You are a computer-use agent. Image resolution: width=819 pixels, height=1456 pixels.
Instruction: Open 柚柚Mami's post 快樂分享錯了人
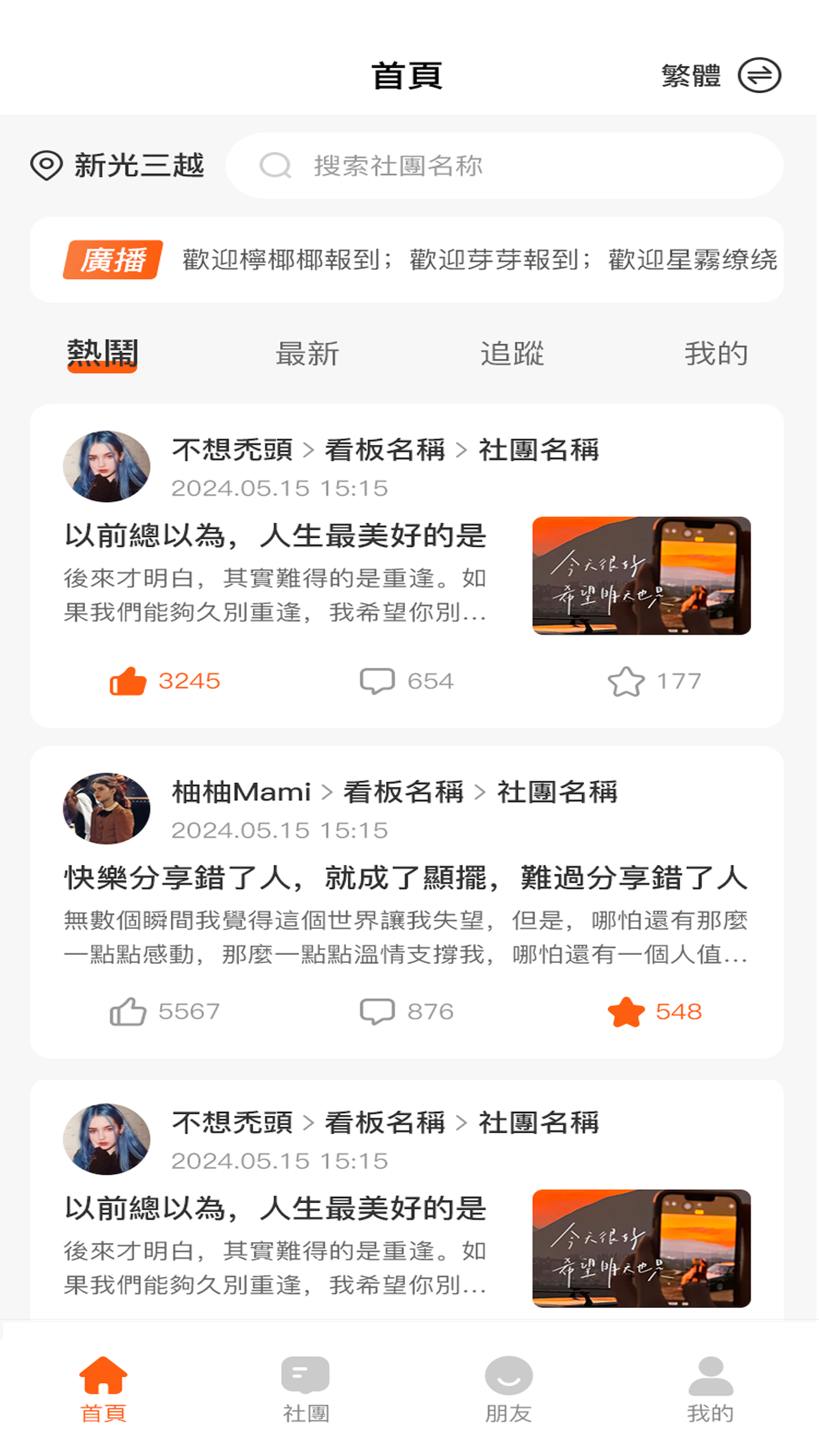(x=406, y=878)
